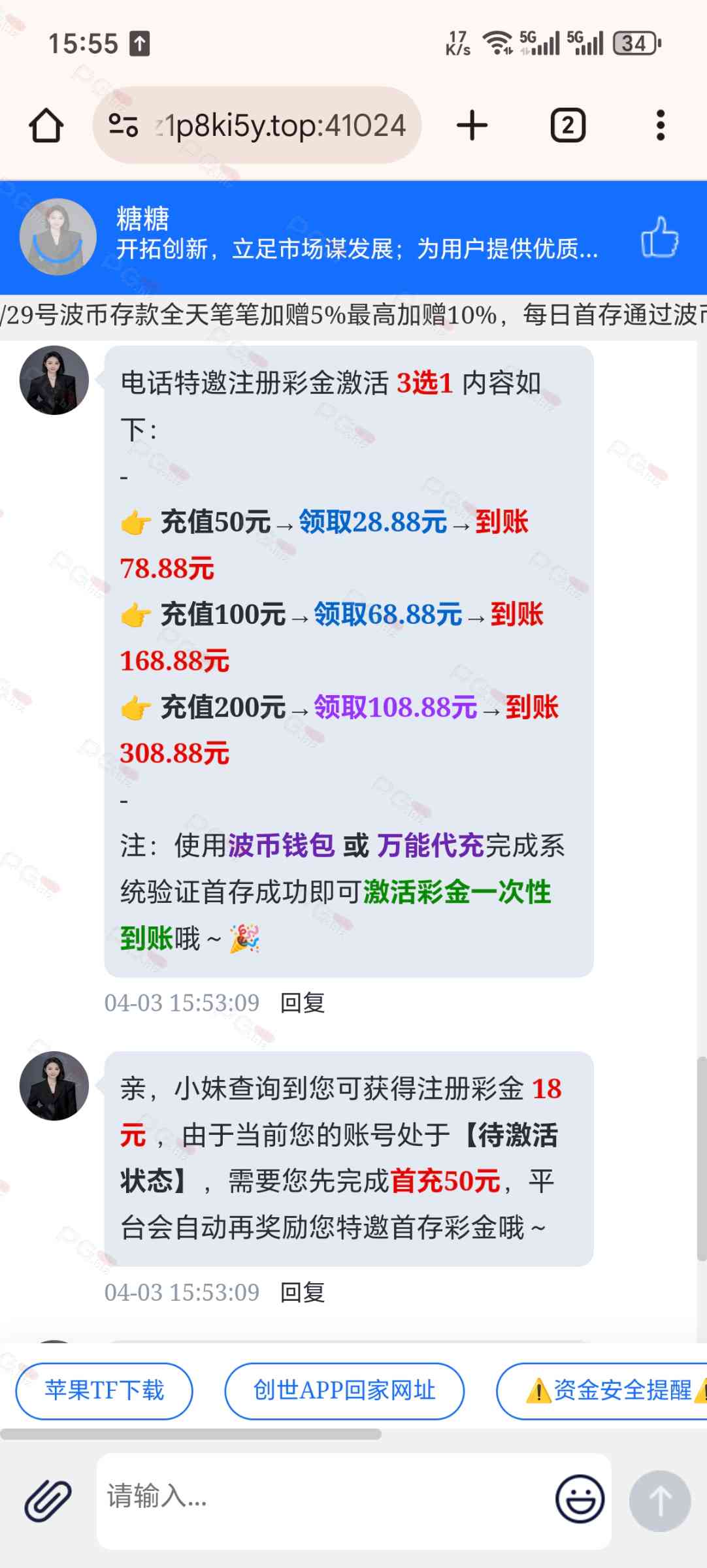Open the browser overflow menu

pyautogui.click(x=660, y=125)
